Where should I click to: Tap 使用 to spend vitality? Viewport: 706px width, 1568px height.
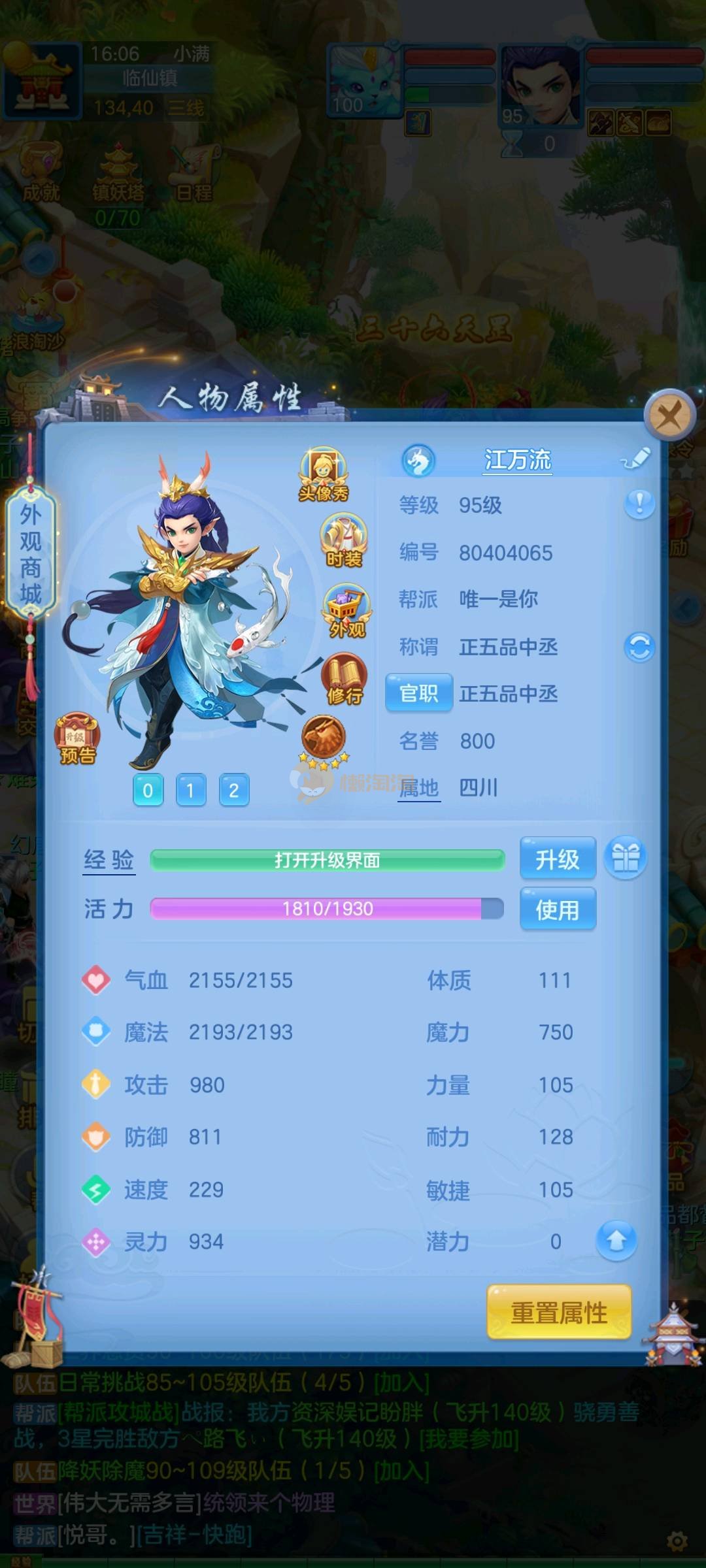tap(558, 909)
